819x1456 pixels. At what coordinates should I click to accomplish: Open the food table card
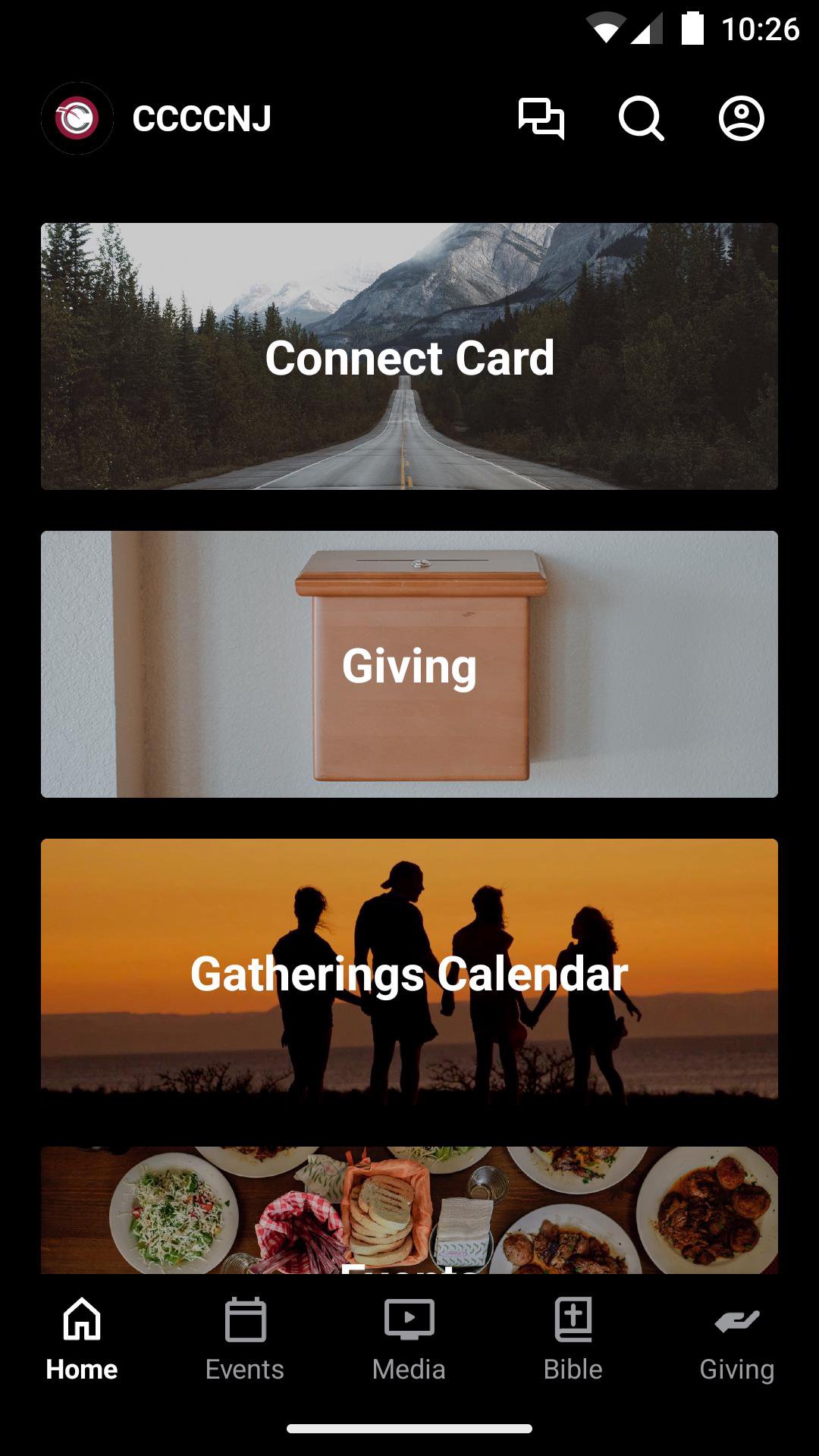(x=409, y=1210)
